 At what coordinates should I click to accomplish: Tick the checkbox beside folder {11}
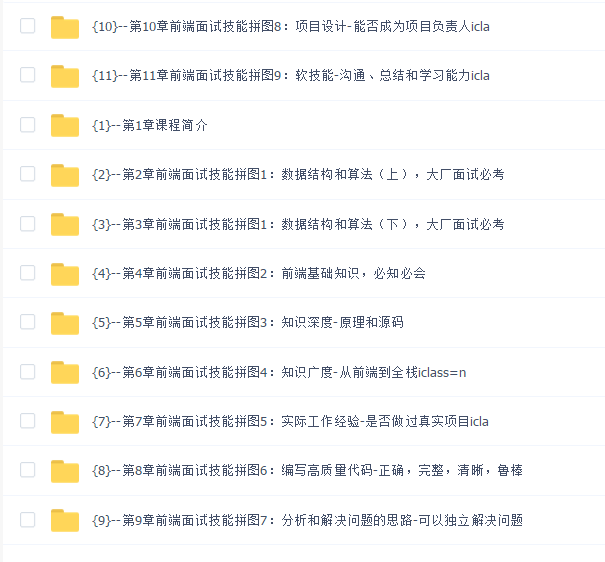(28, 75)
